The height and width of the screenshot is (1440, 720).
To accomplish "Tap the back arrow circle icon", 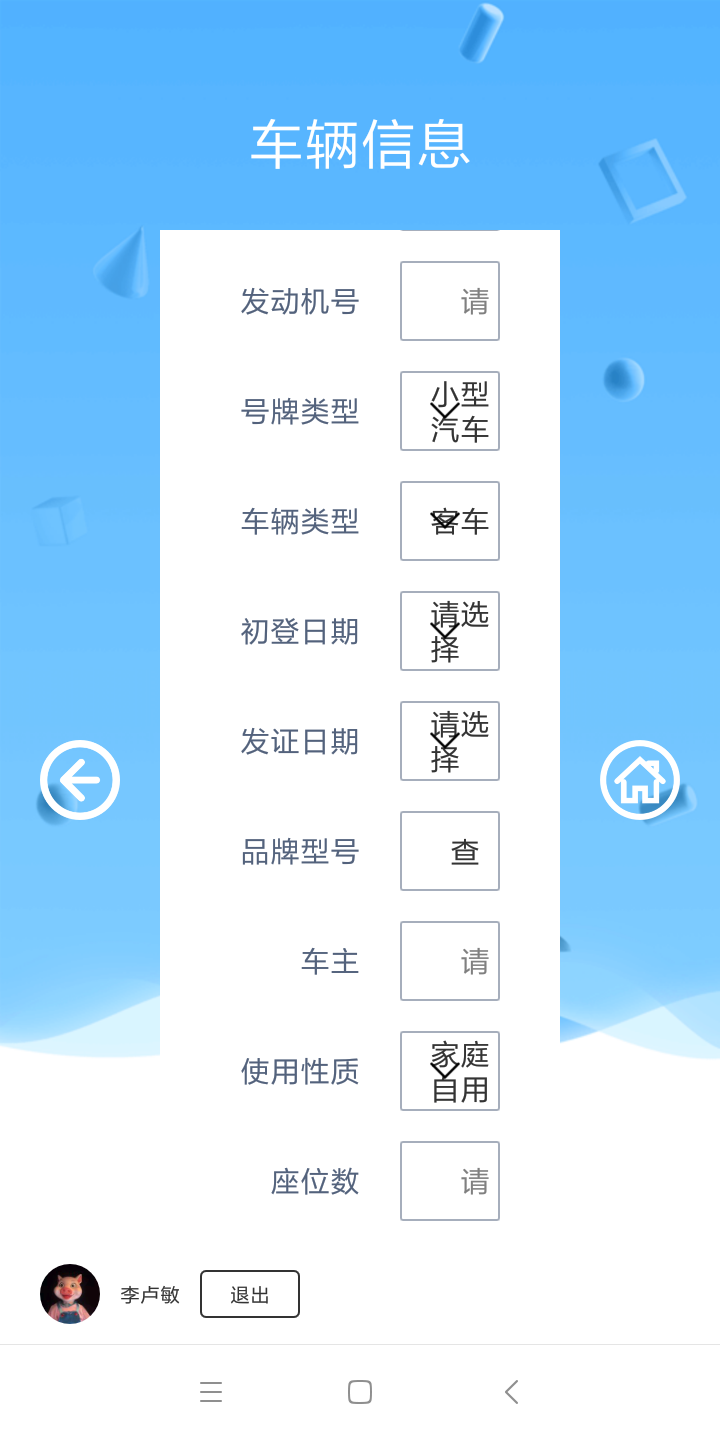I will click(x=80, y=780).
